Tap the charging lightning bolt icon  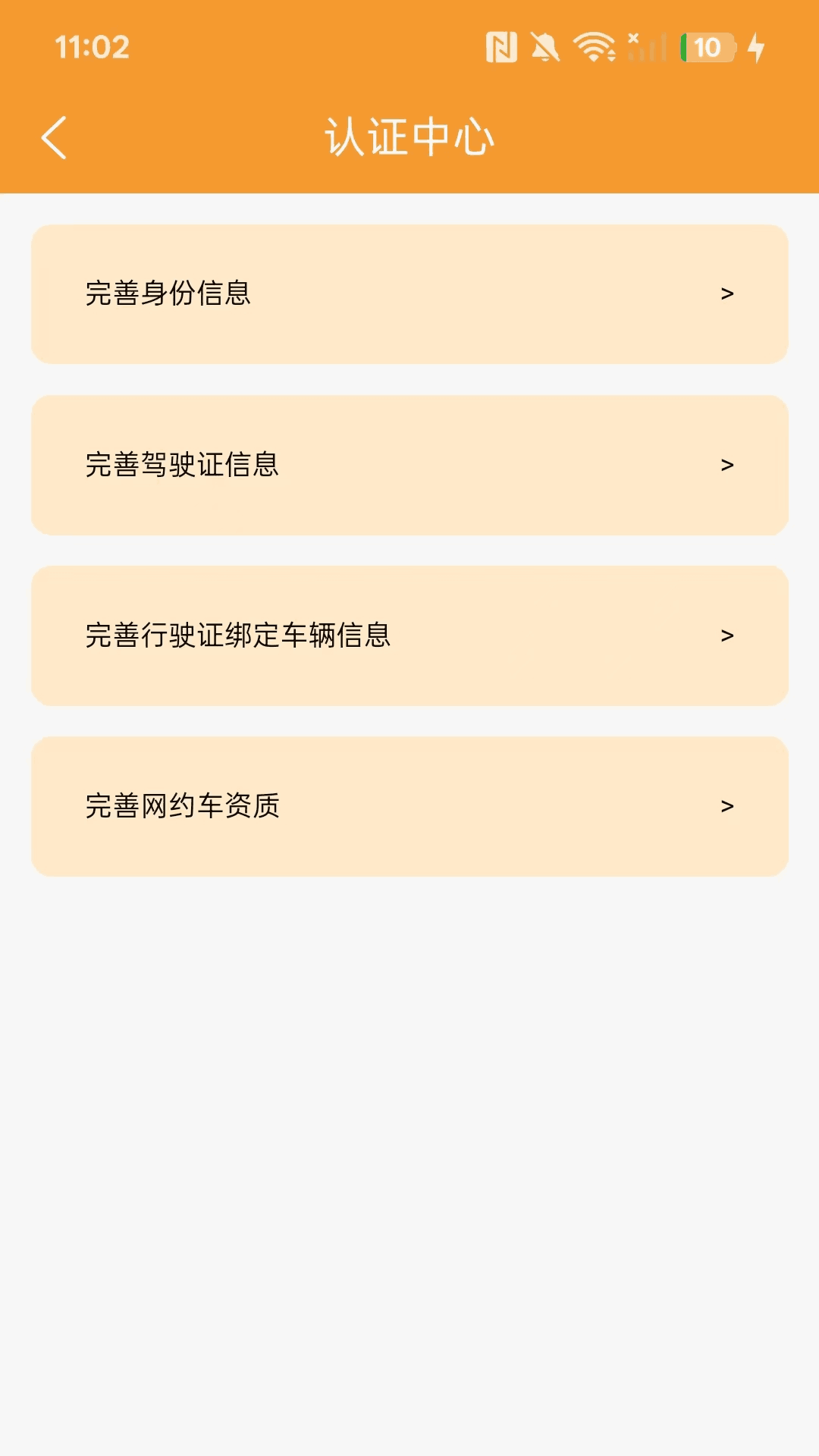[758, 48]
